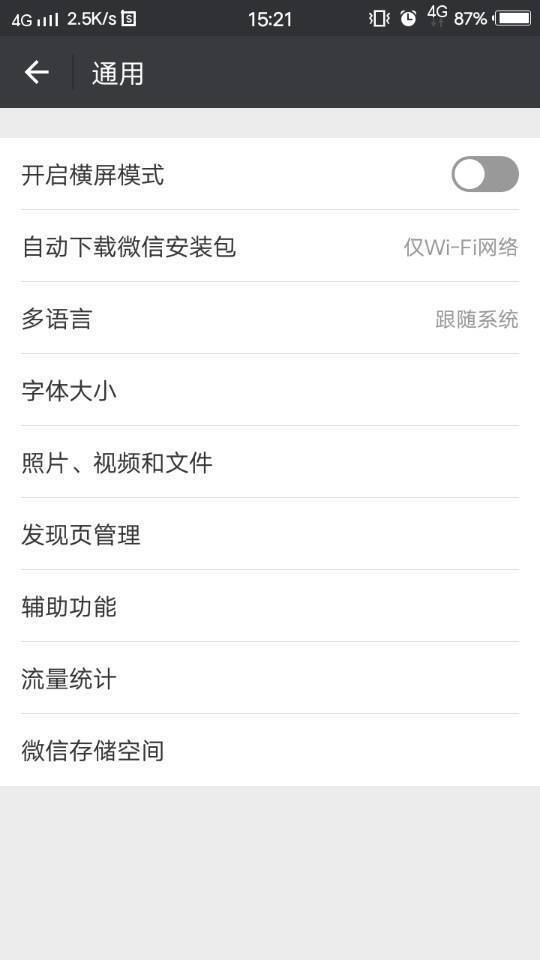Enable the 开启横屏模式 switch
The image size is (540, 960).
(x=485, y=174)
